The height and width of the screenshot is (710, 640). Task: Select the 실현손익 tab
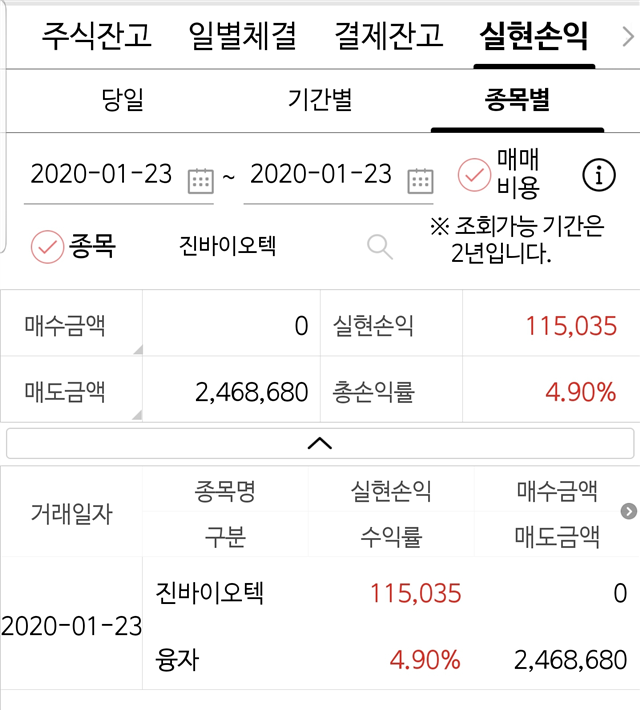[534, 36]
